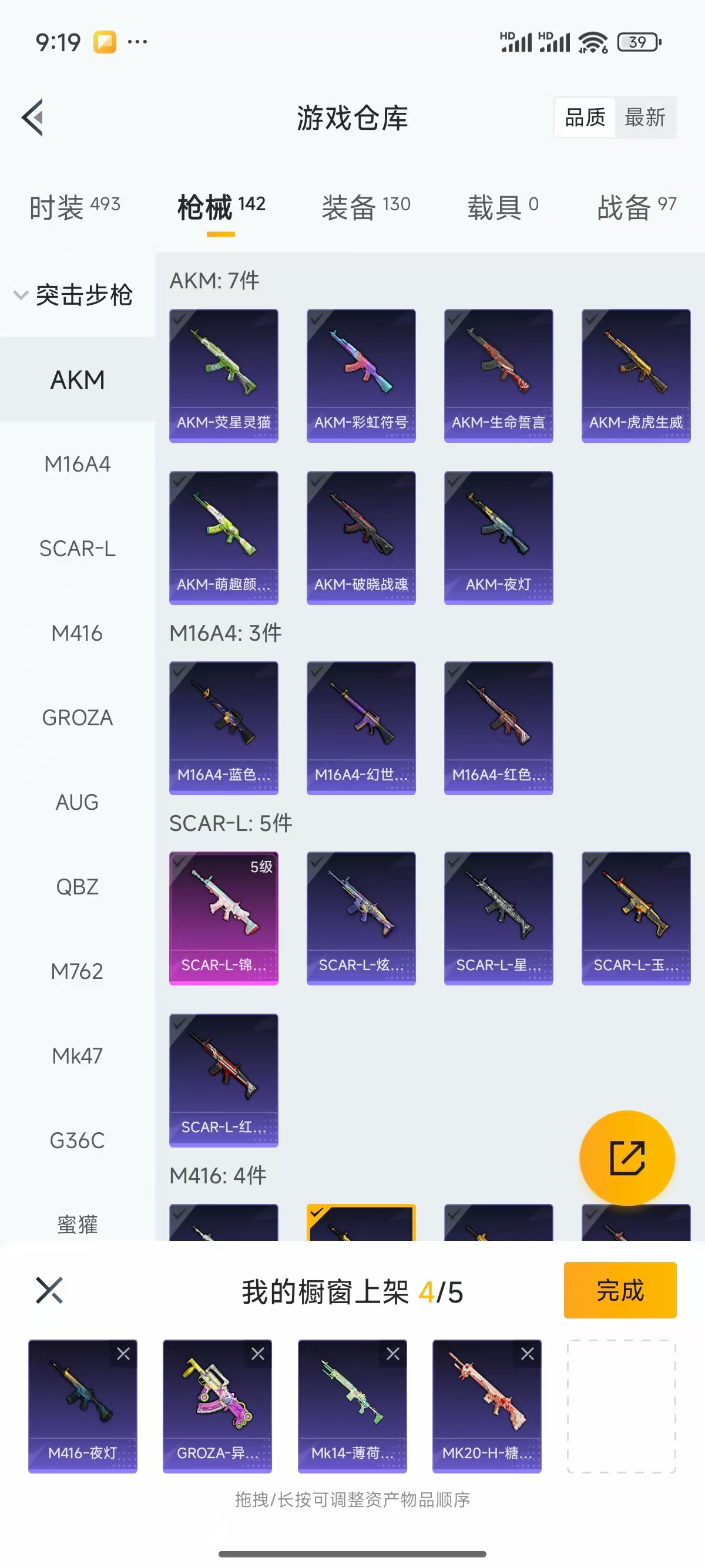
Task: Remove MK20-H-糖 from the showcase
Action: [527, 1354]
